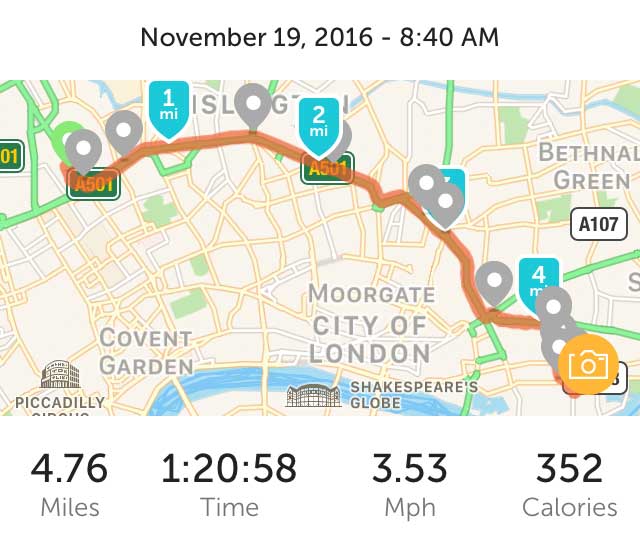
Task: Tap the orange camera button
Action: click(x=589, y=365)
